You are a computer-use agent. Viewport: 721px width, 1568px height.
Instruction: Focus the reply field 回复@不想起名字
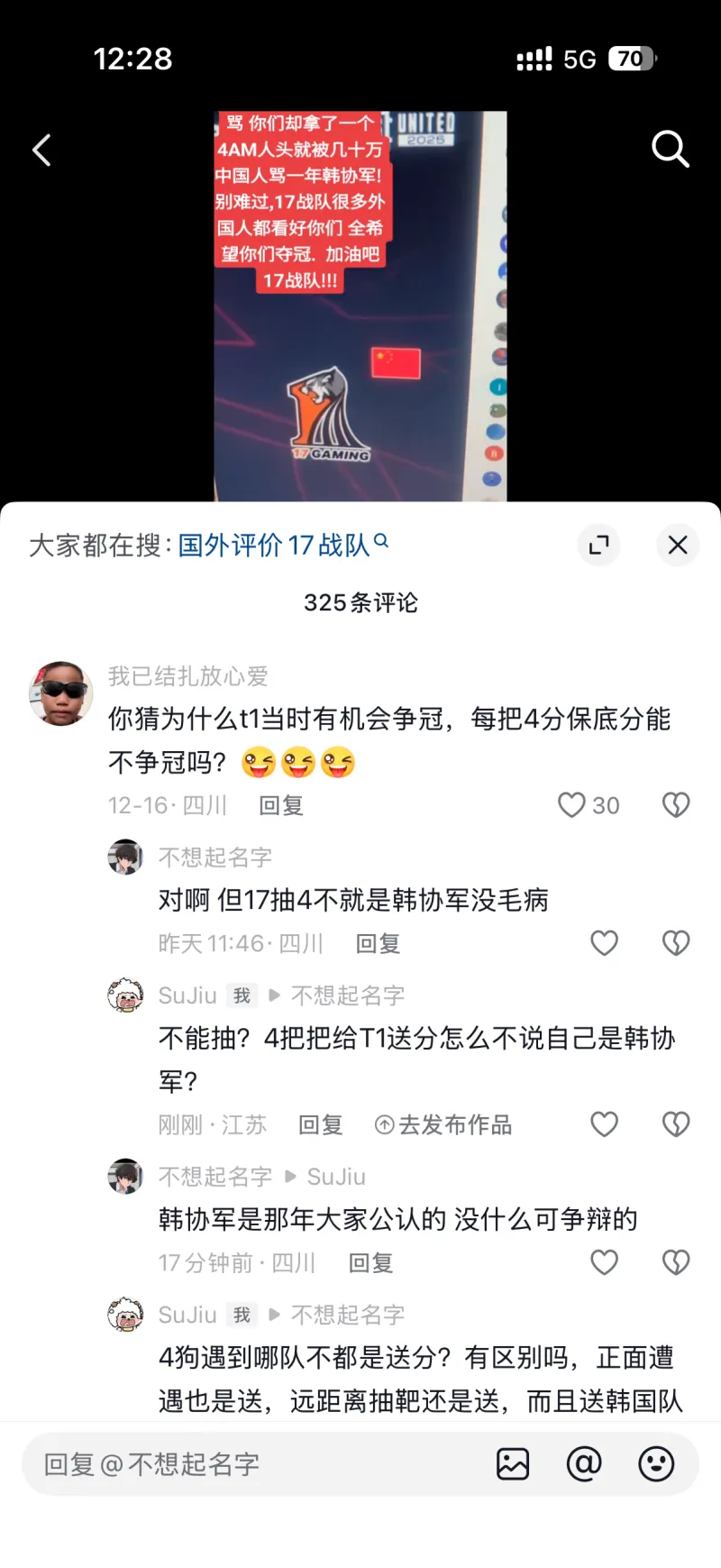tap(252, 1464)
